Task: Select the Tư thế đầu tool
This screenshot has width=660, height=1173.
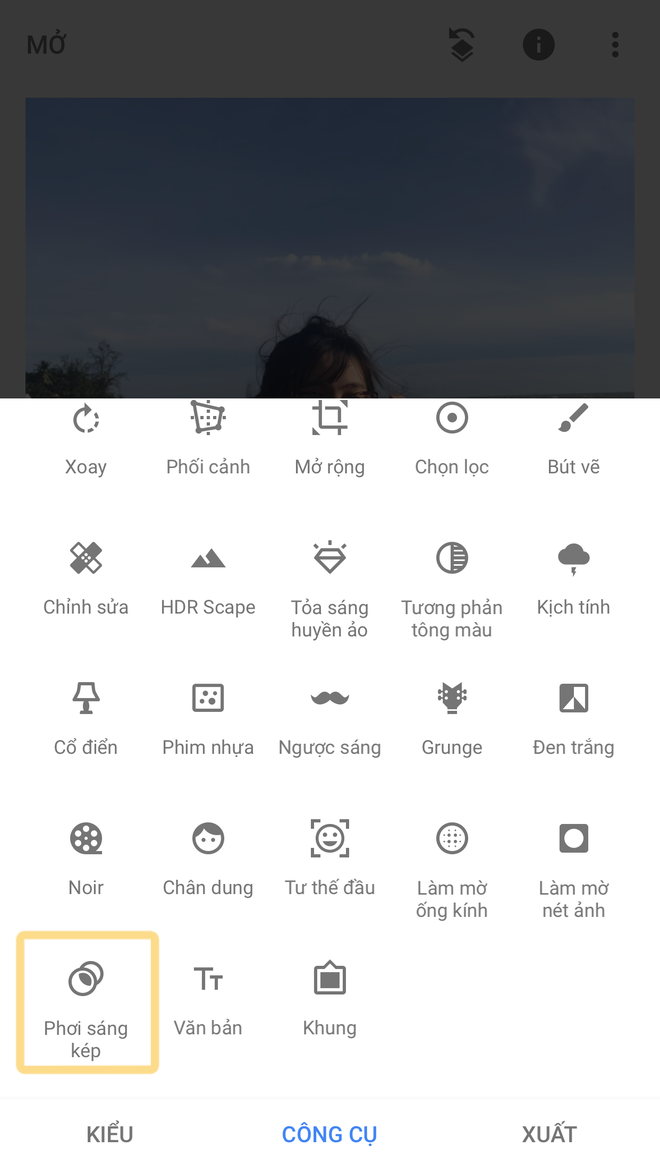Action: 329,859
